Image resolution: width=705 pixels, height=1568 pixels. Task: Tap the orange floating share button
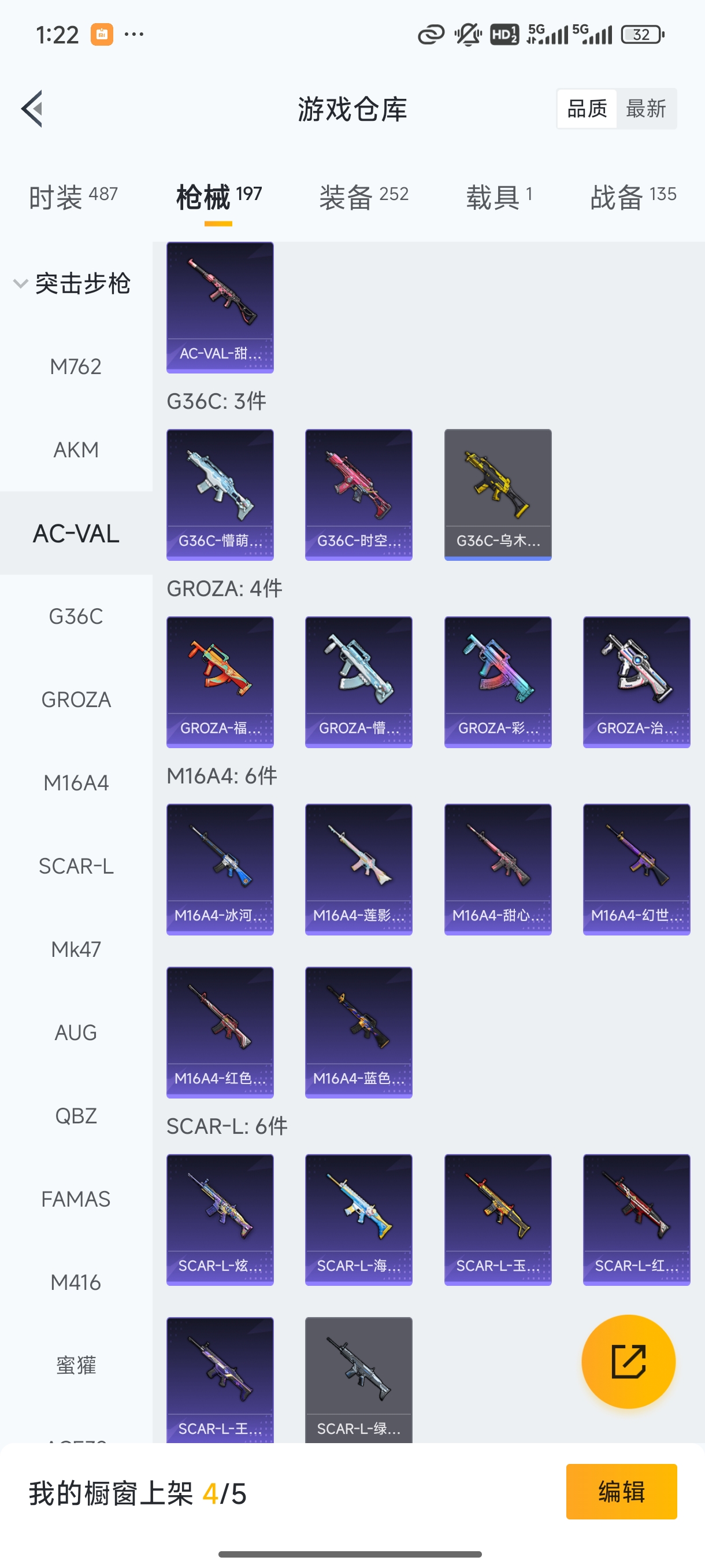[628, 1361]
